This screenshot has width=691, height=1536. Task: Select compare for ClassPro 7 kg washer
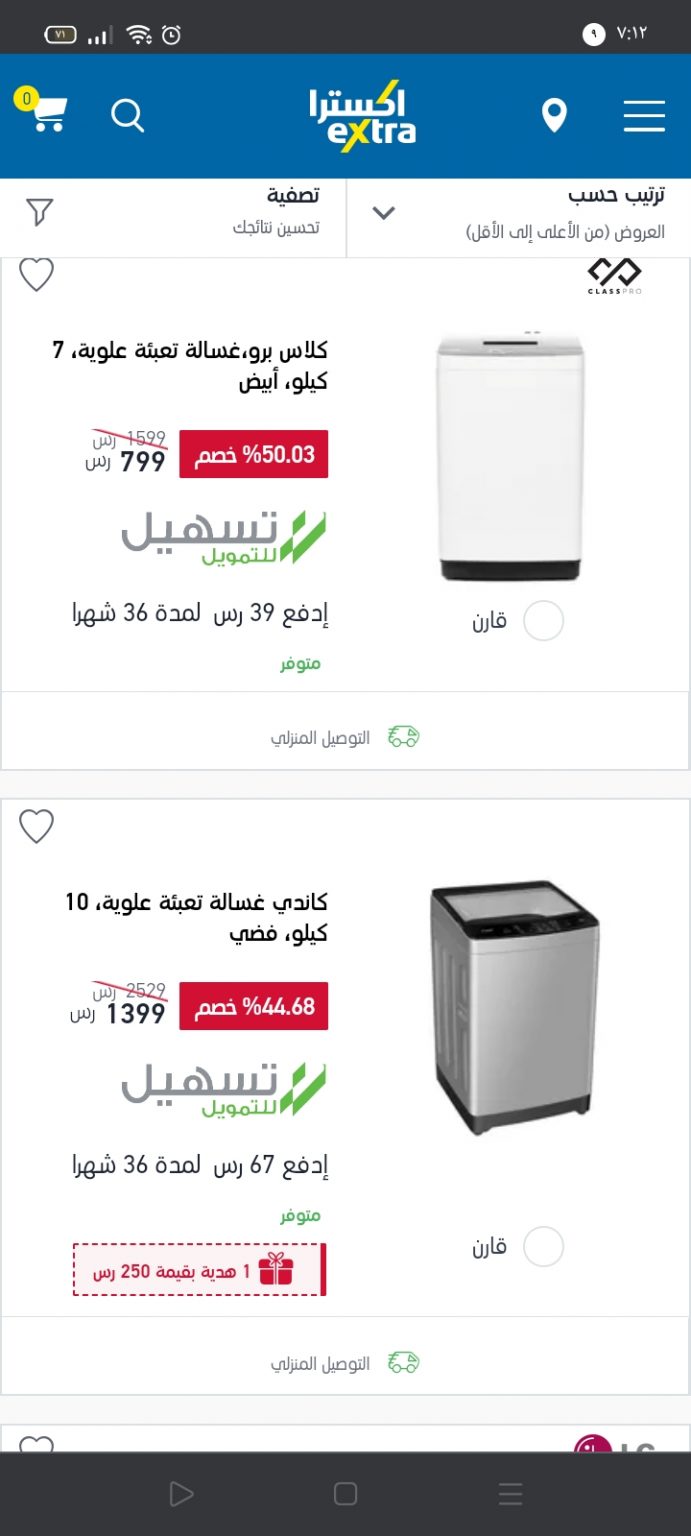click(x=543, y=621)
